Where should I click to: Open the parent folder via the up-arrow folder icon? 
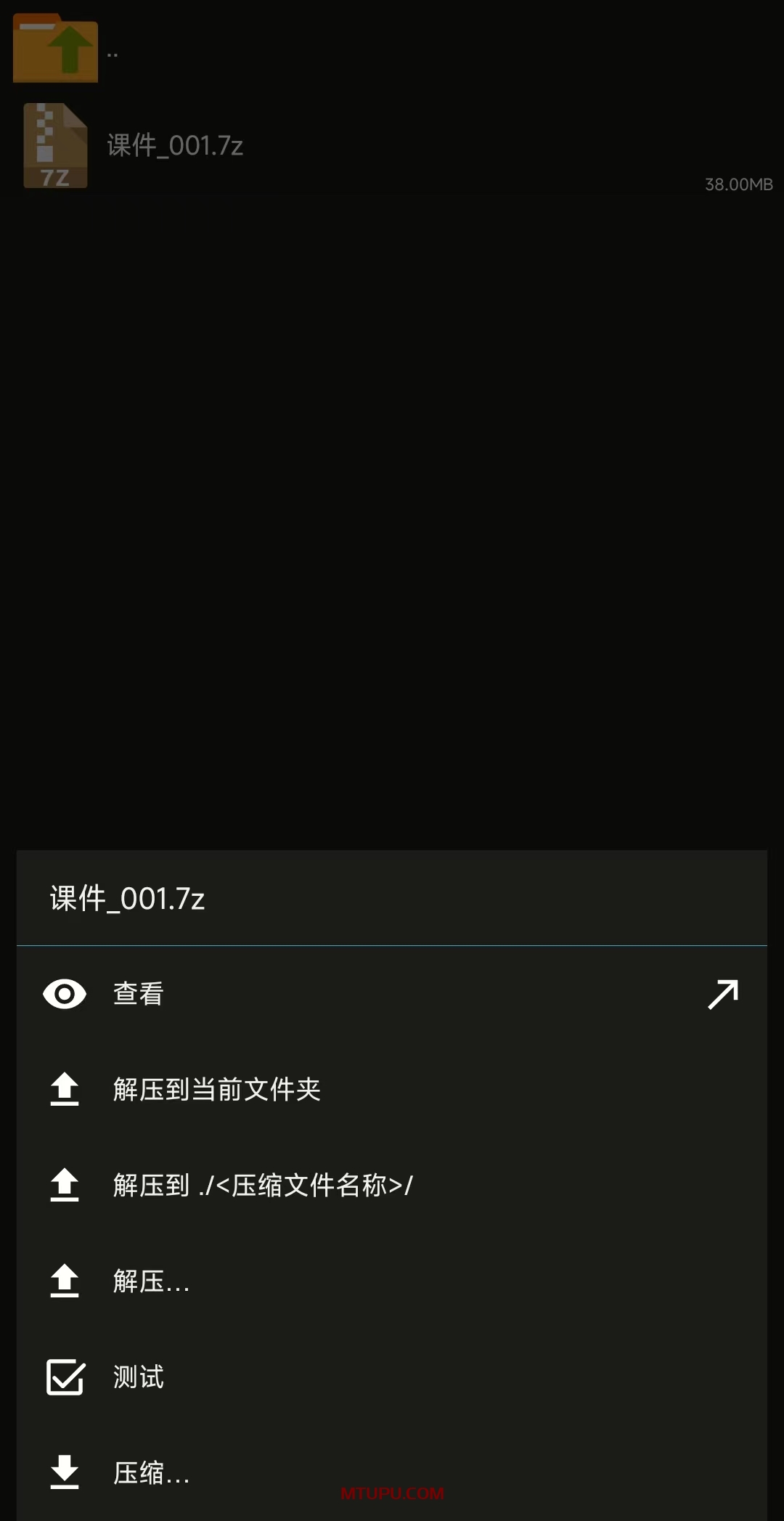click(x=55, y=47)
